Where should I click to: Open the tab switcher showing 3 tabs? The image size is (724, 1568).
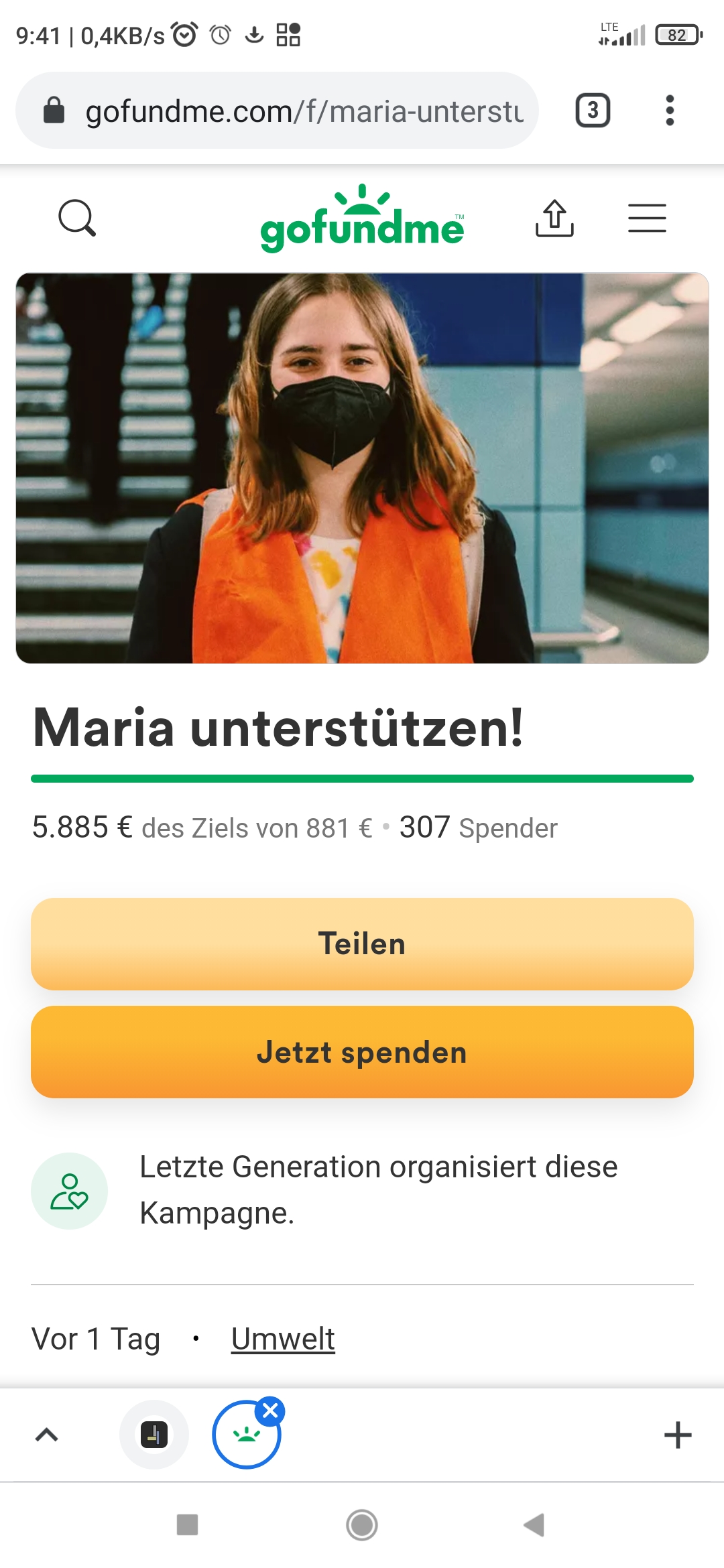click(x=593, y=111)
